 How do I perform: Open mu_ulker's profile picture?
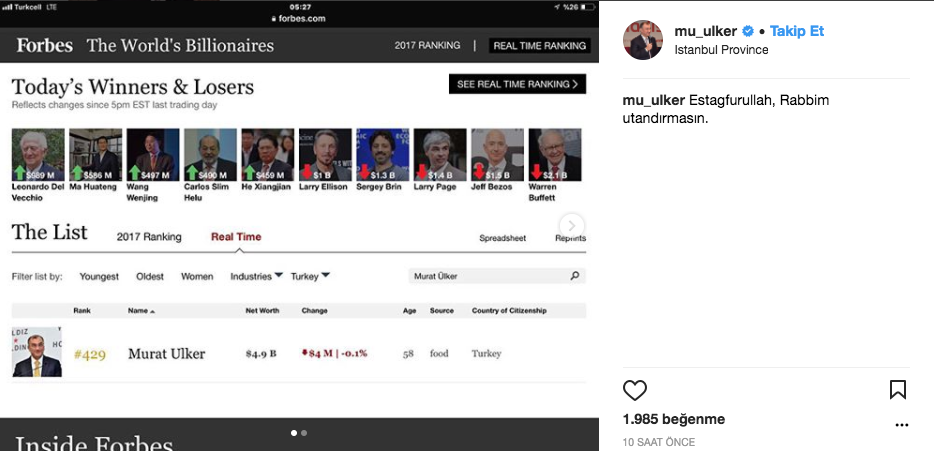[x=643, y=40]
